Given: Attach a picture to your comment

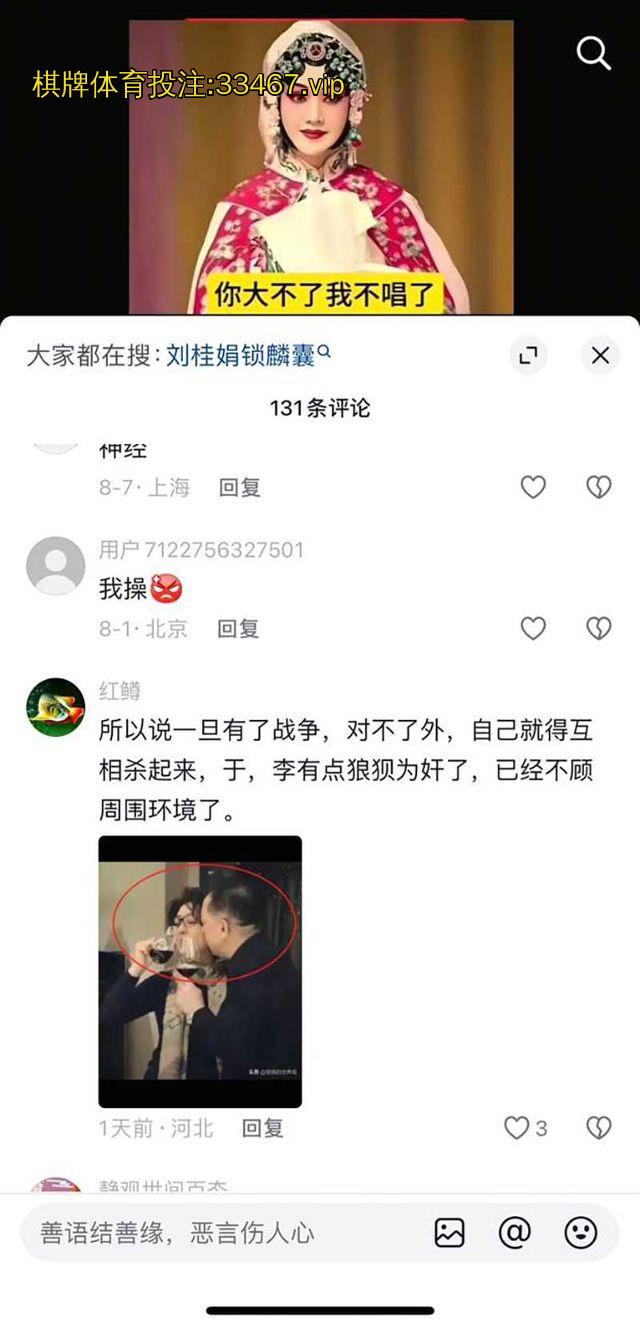Looking at the screenshot, I should [x=450, y=1233].
